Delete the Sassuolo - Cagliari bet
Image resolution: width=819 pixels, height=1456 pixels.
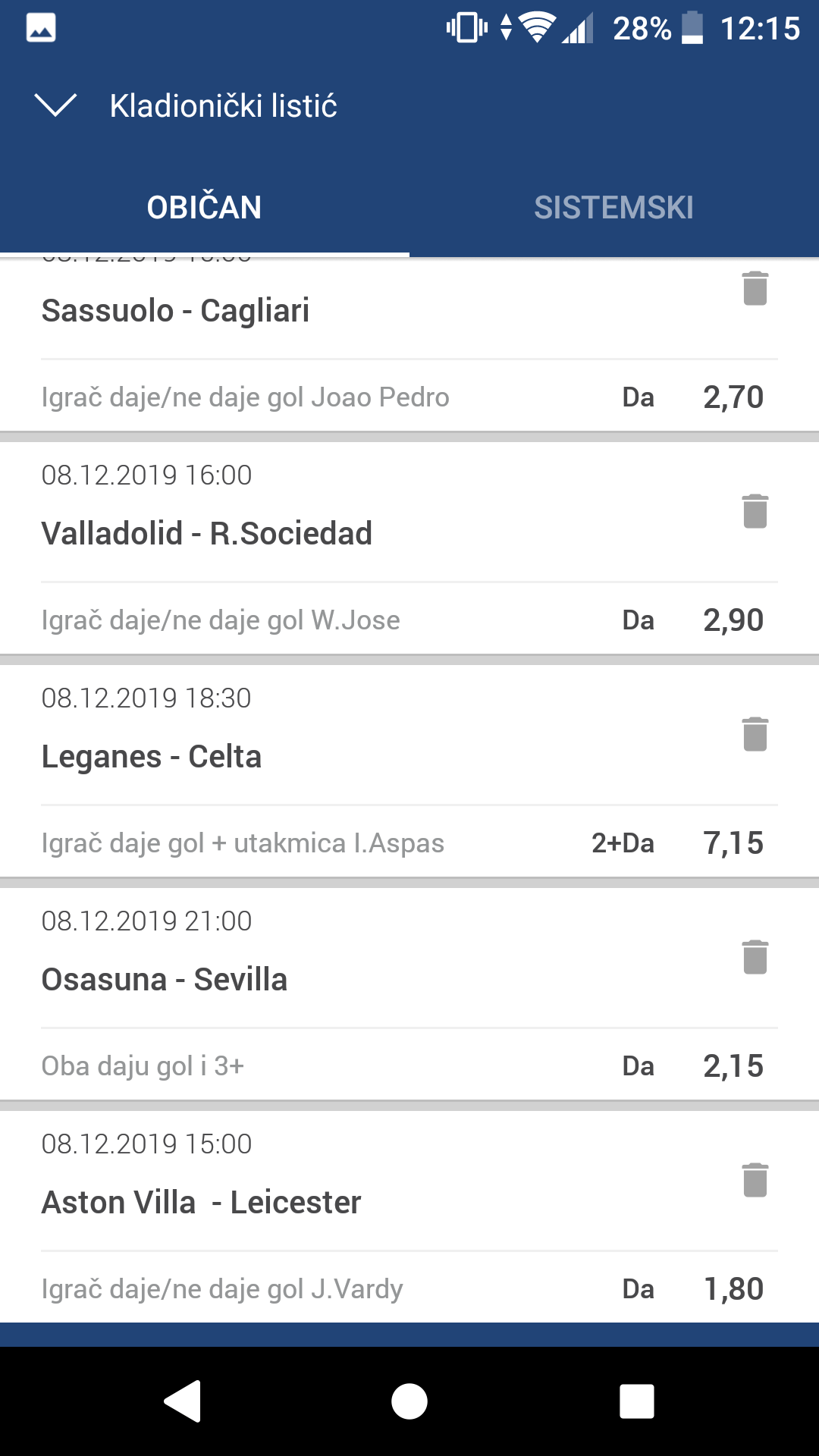755,288
